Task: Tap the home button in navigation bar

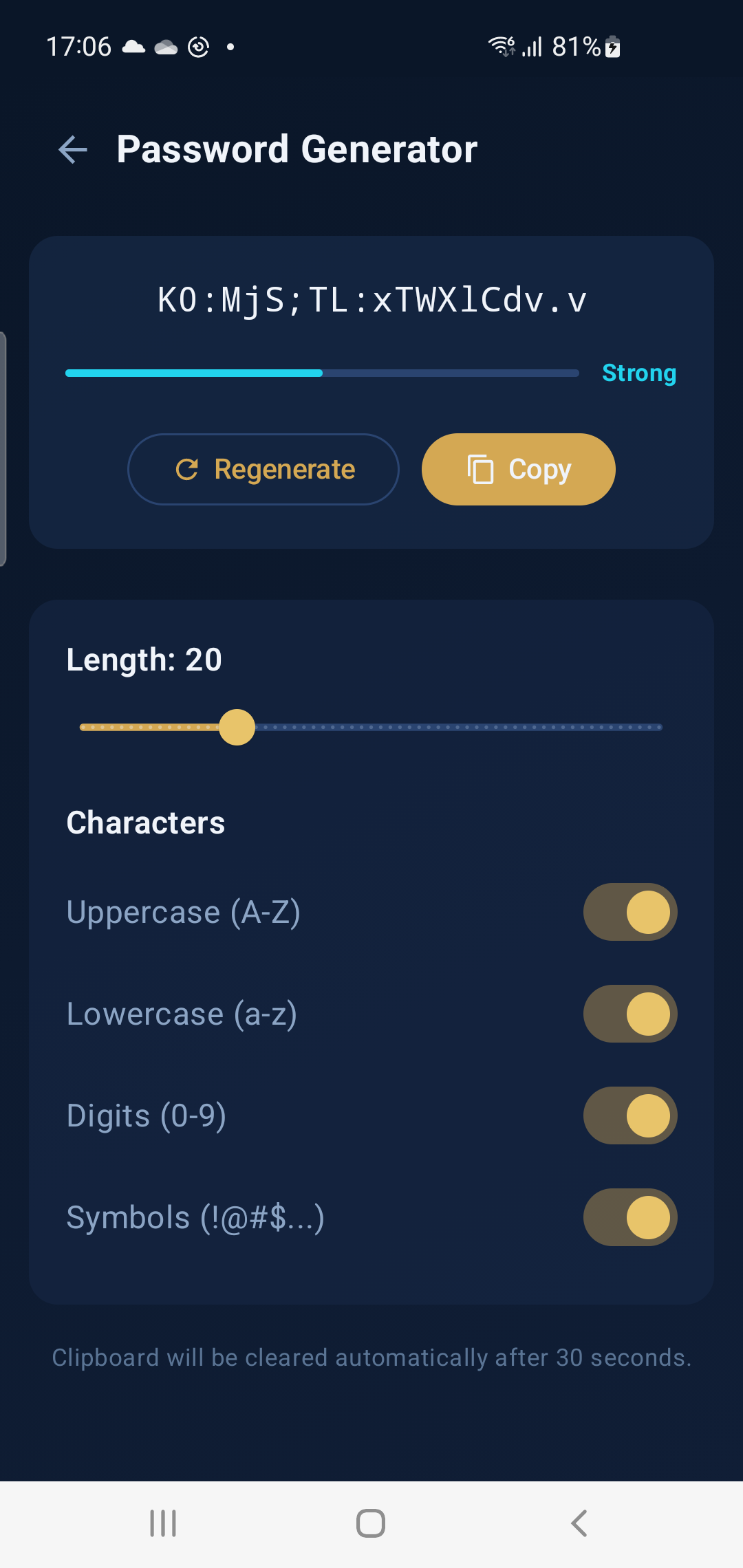Action: click(370, 1522)
